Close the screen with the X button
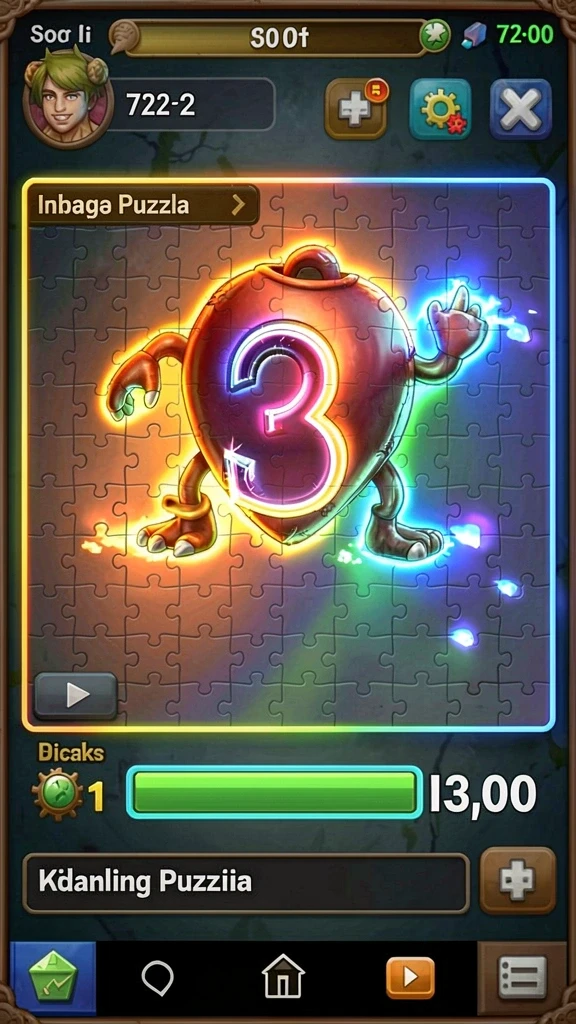 click(x=520, y=109)
